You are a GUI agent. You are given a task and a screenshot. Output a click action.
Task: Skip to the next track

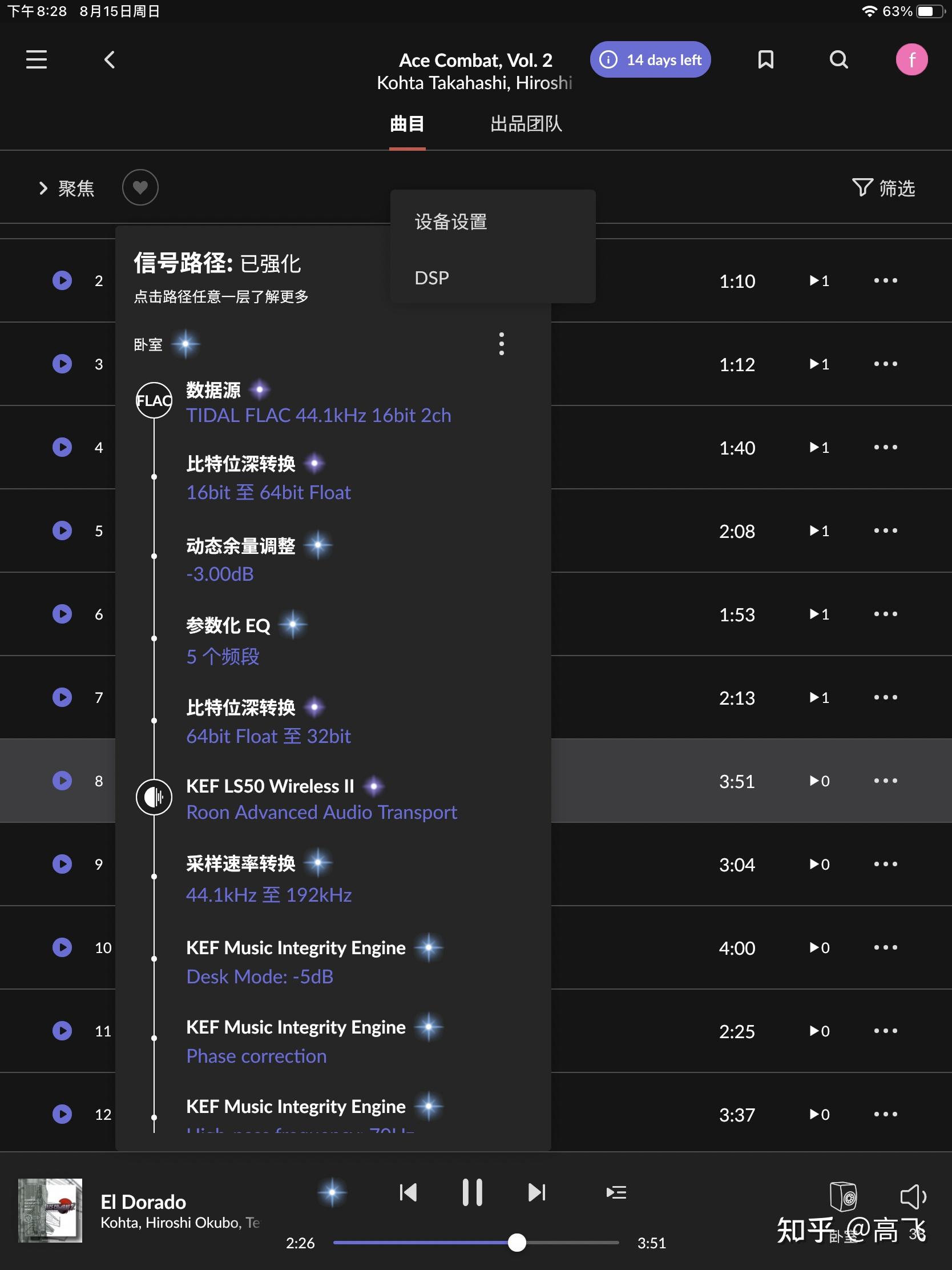[x=536, y=1192]
